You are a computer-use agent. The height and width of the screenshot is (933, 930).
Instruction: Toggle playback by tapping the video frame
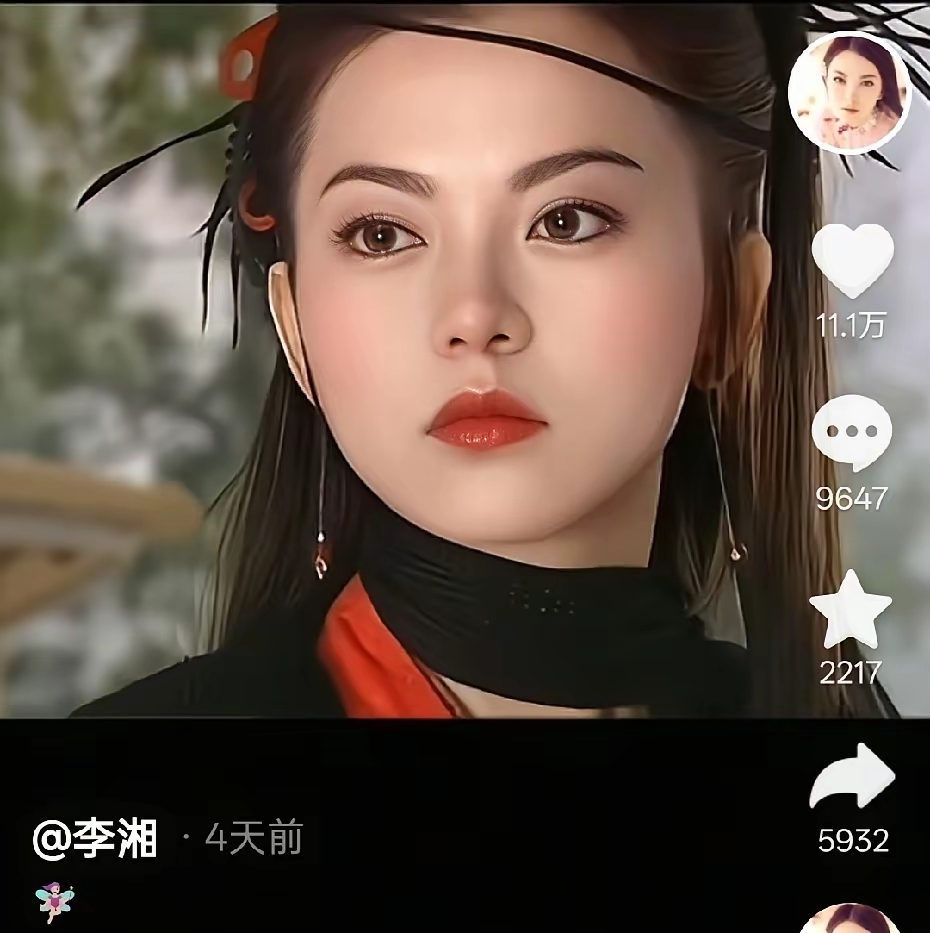click(400, 400)
